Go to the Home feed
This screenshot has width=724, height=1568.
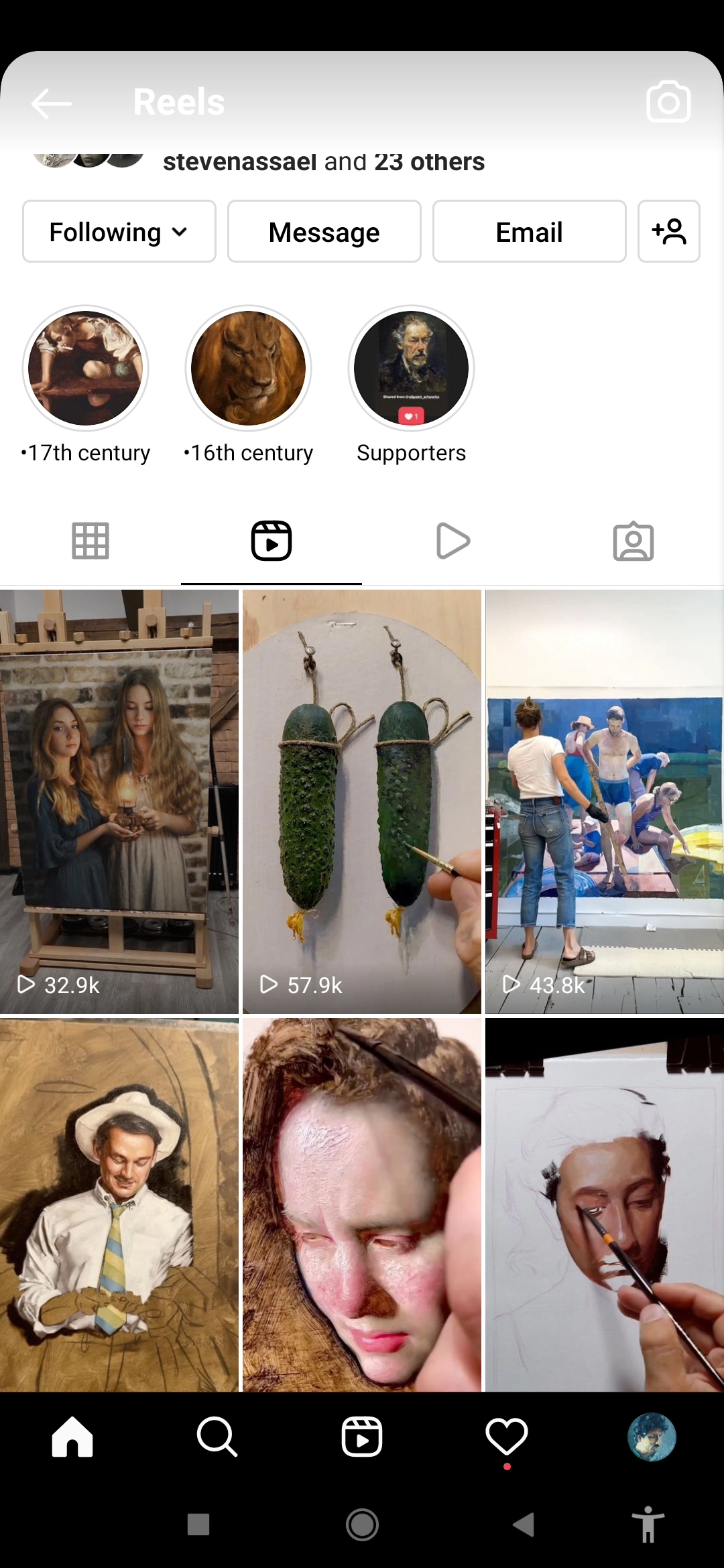pyautogui.click(x=72, y=1437)
